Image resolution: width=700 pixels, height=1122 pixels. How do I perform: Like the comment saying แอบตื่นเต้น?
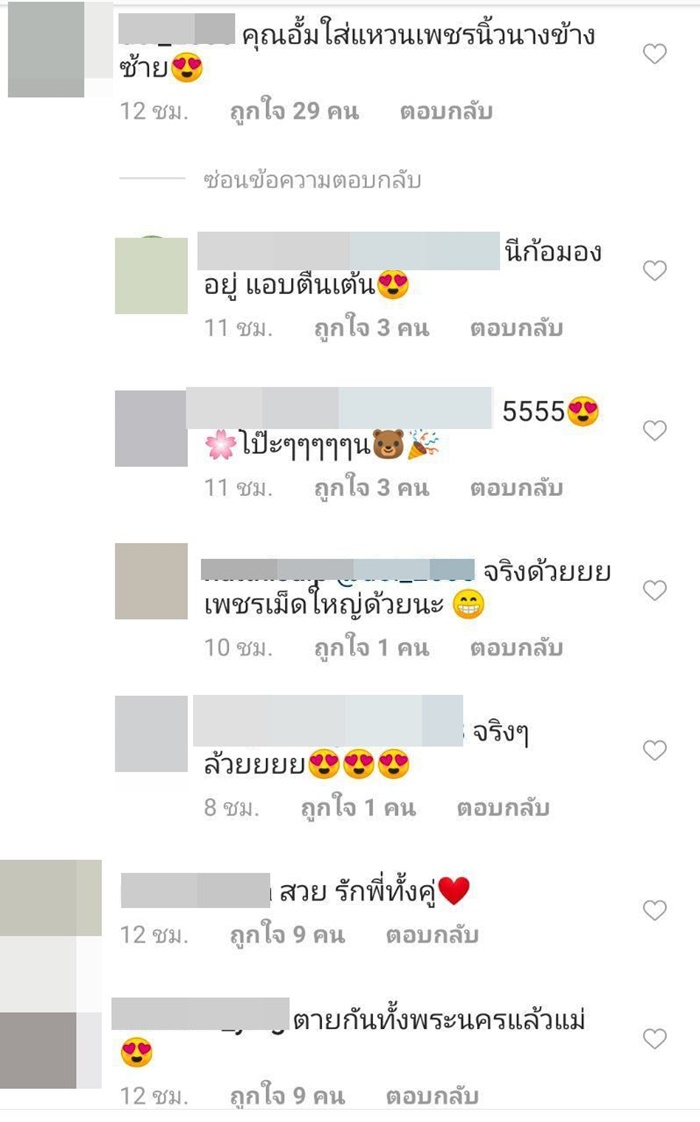point(654,270)
